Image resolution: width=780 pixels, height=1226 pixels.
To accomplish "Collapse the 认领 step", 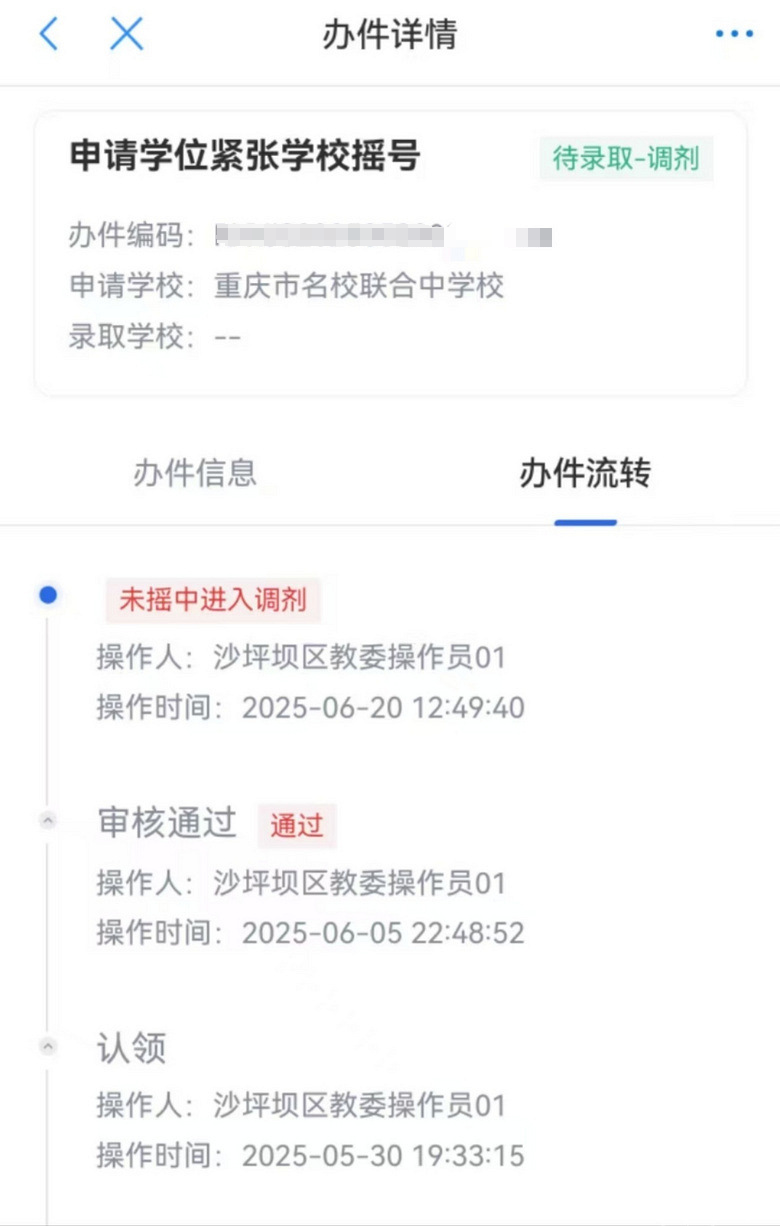I will coord(47,1046).
